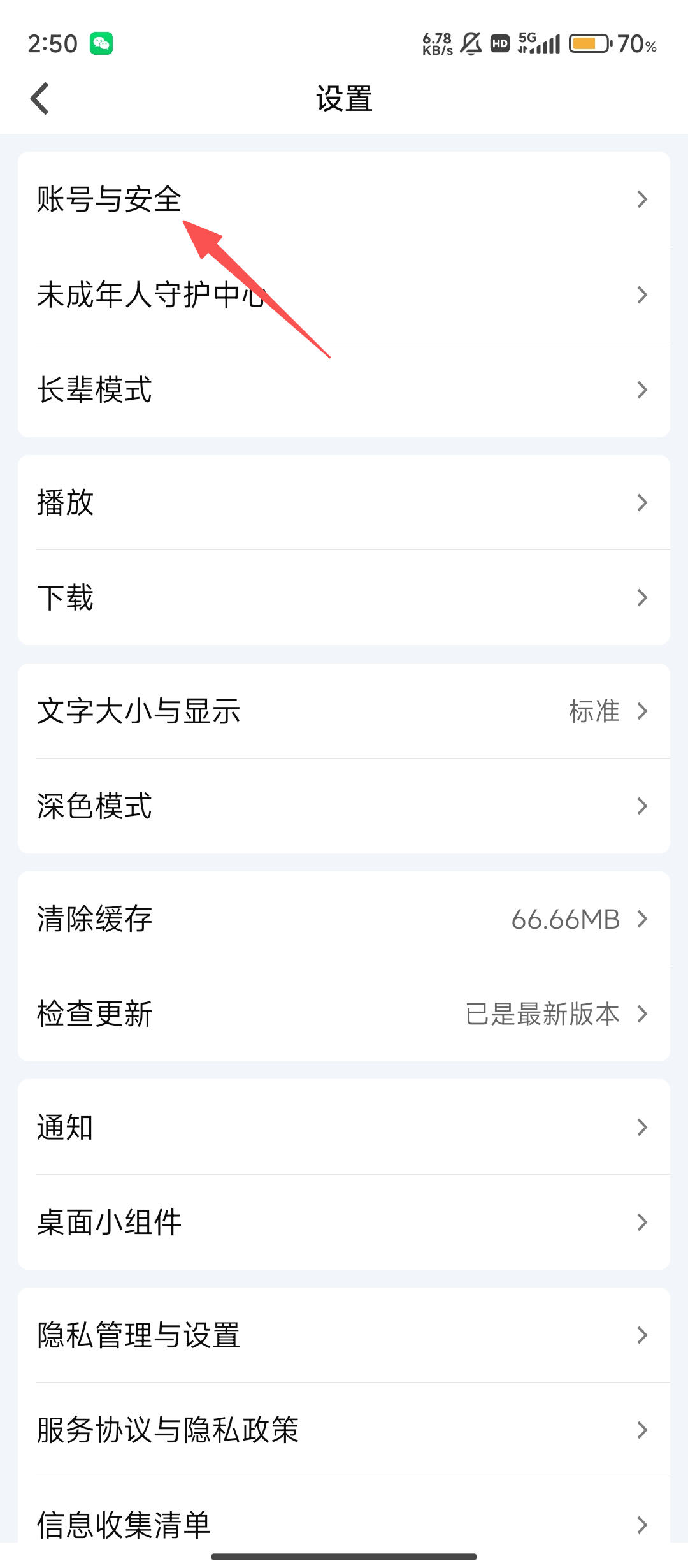
Task: Open 深色模式 settings
Action: [344, 806]
